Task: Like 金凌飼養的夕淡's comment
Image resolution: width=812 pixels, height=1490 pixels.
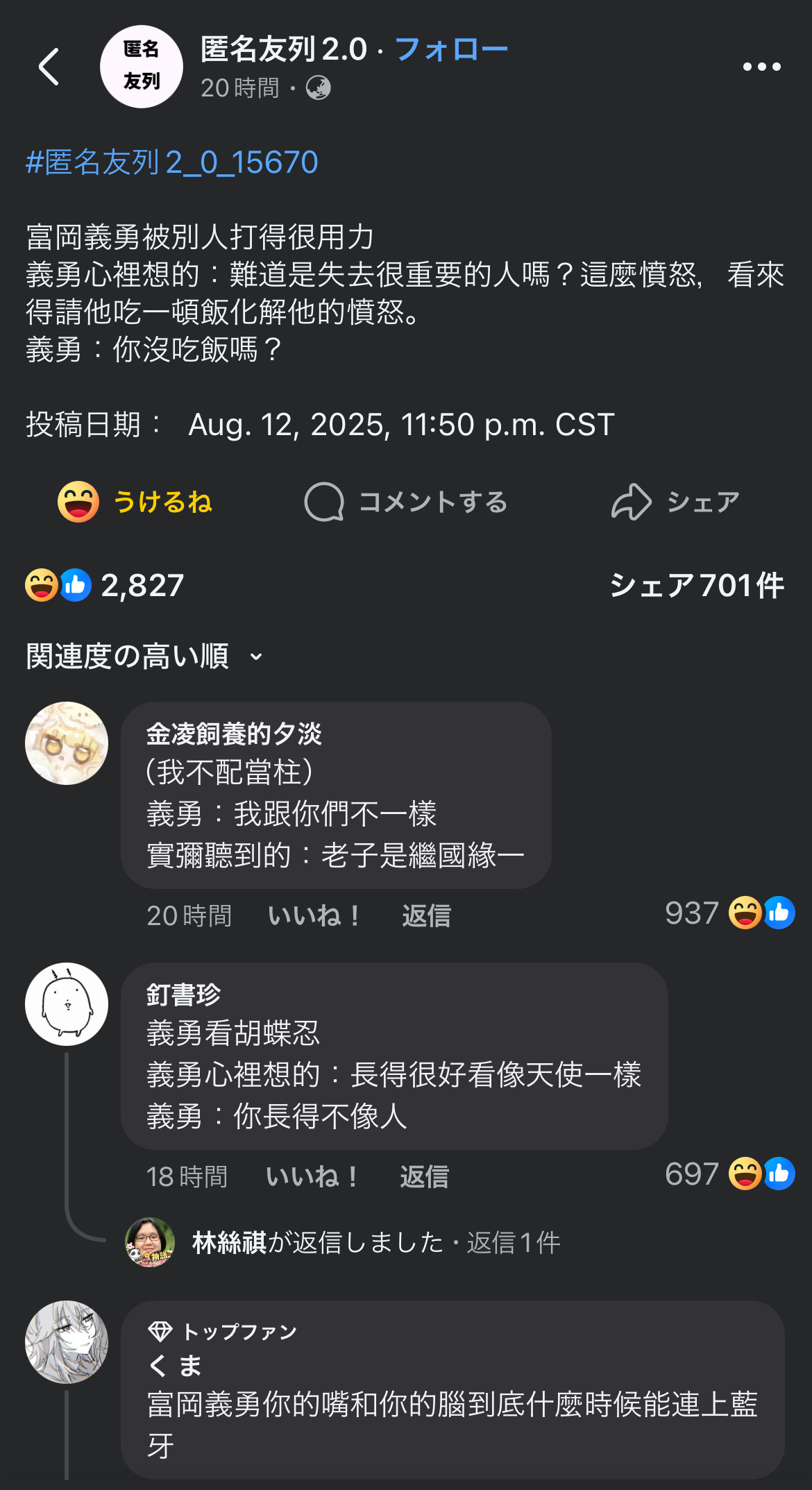Action: point(314,915)
